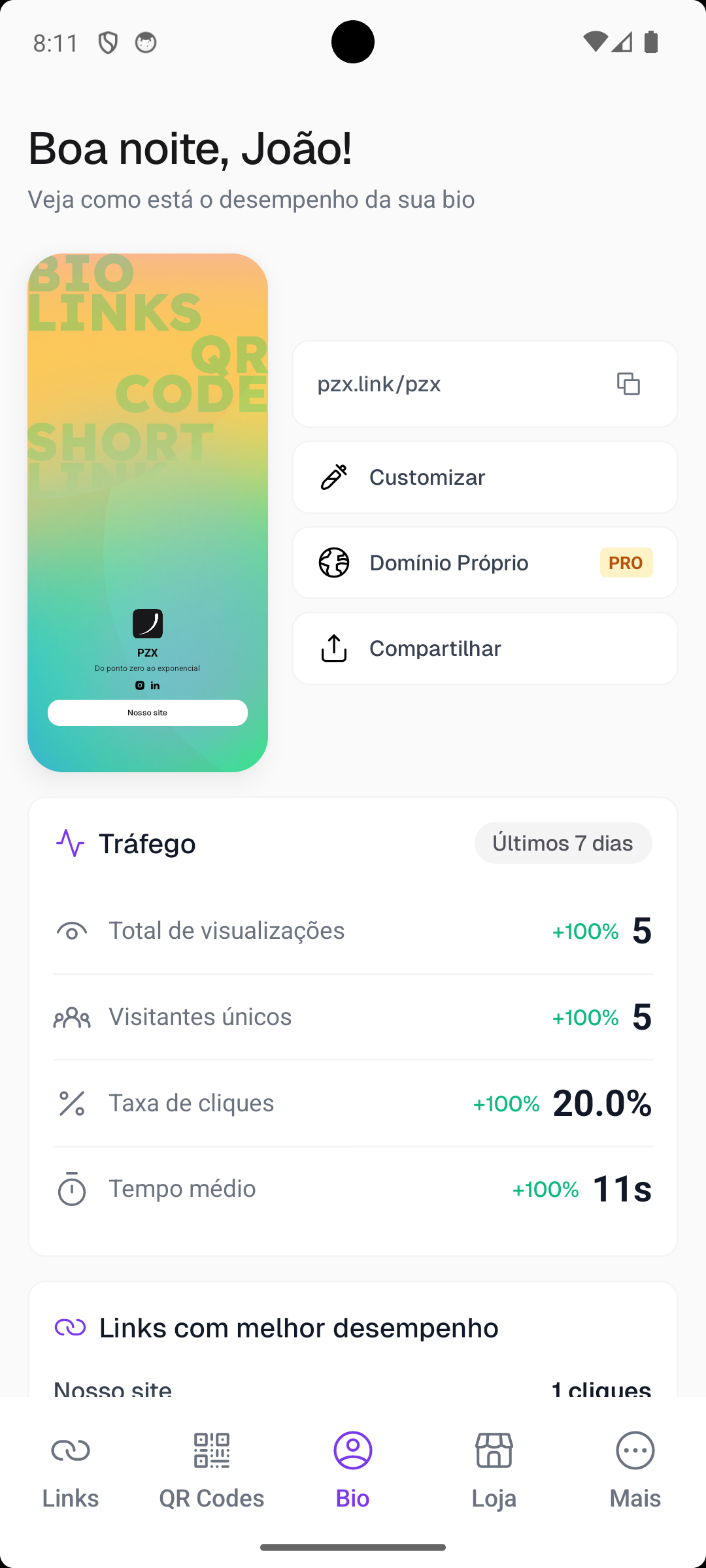Image resolution: width=706 pixels, height=1568 pixels.
Task: Copy the pzx.link/pzx short link
Action: click(x=628, y=384)
